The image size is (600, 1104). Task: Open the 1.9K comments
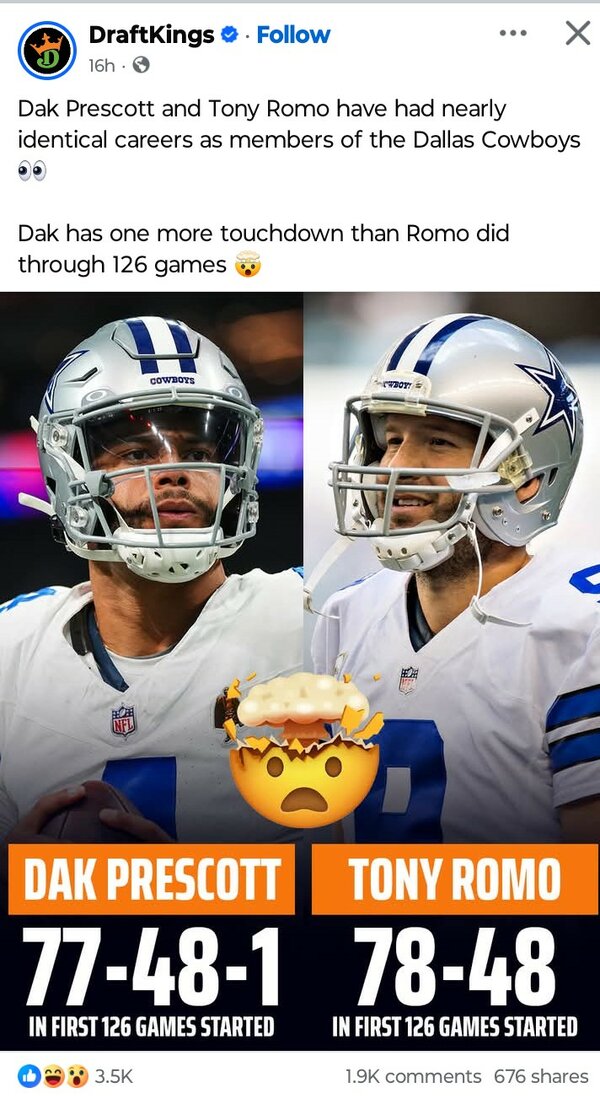pyautogui.click(x=413, y=1077)
